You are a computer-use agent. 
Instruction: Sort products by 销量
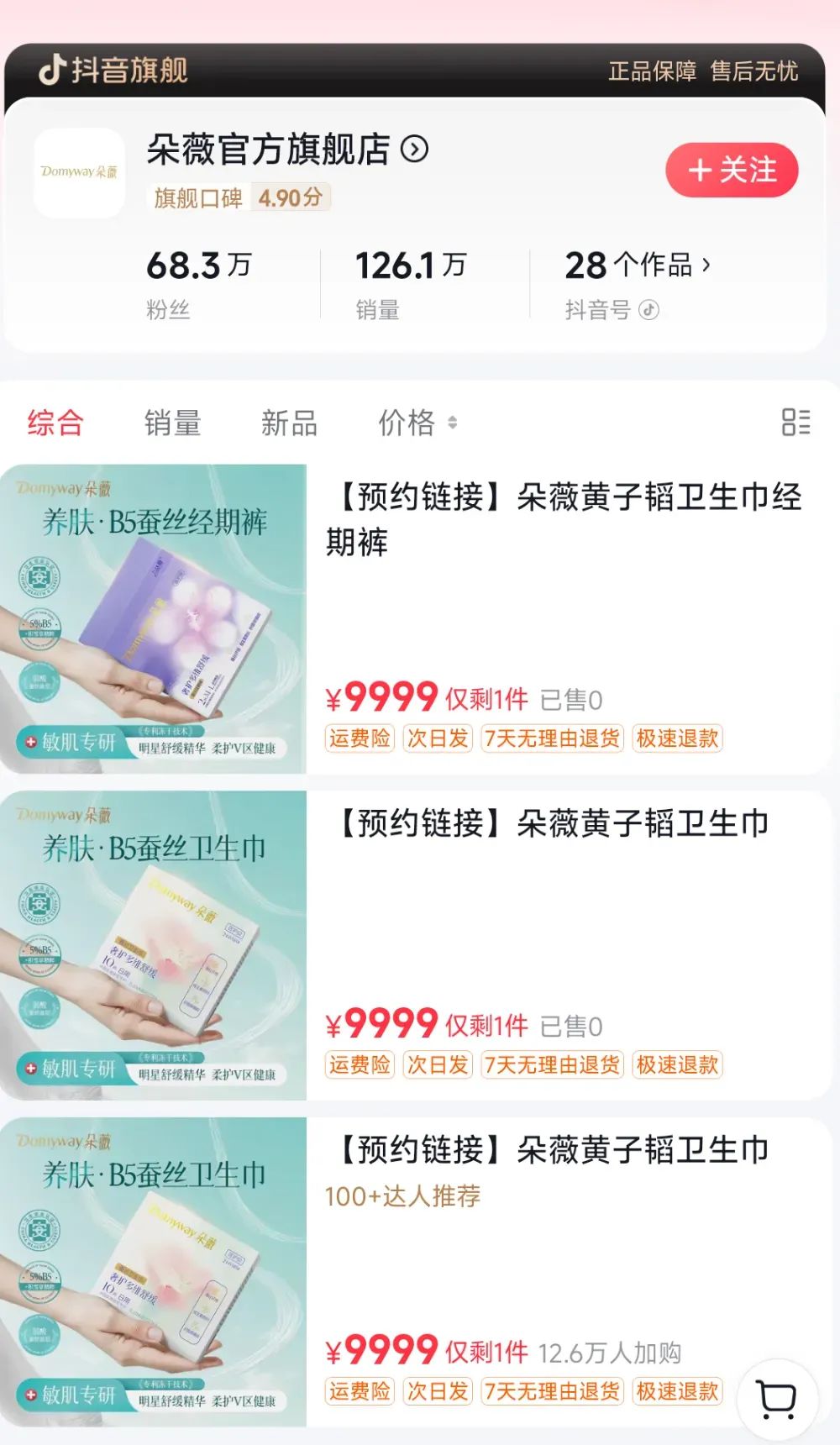tap(172, 423)
